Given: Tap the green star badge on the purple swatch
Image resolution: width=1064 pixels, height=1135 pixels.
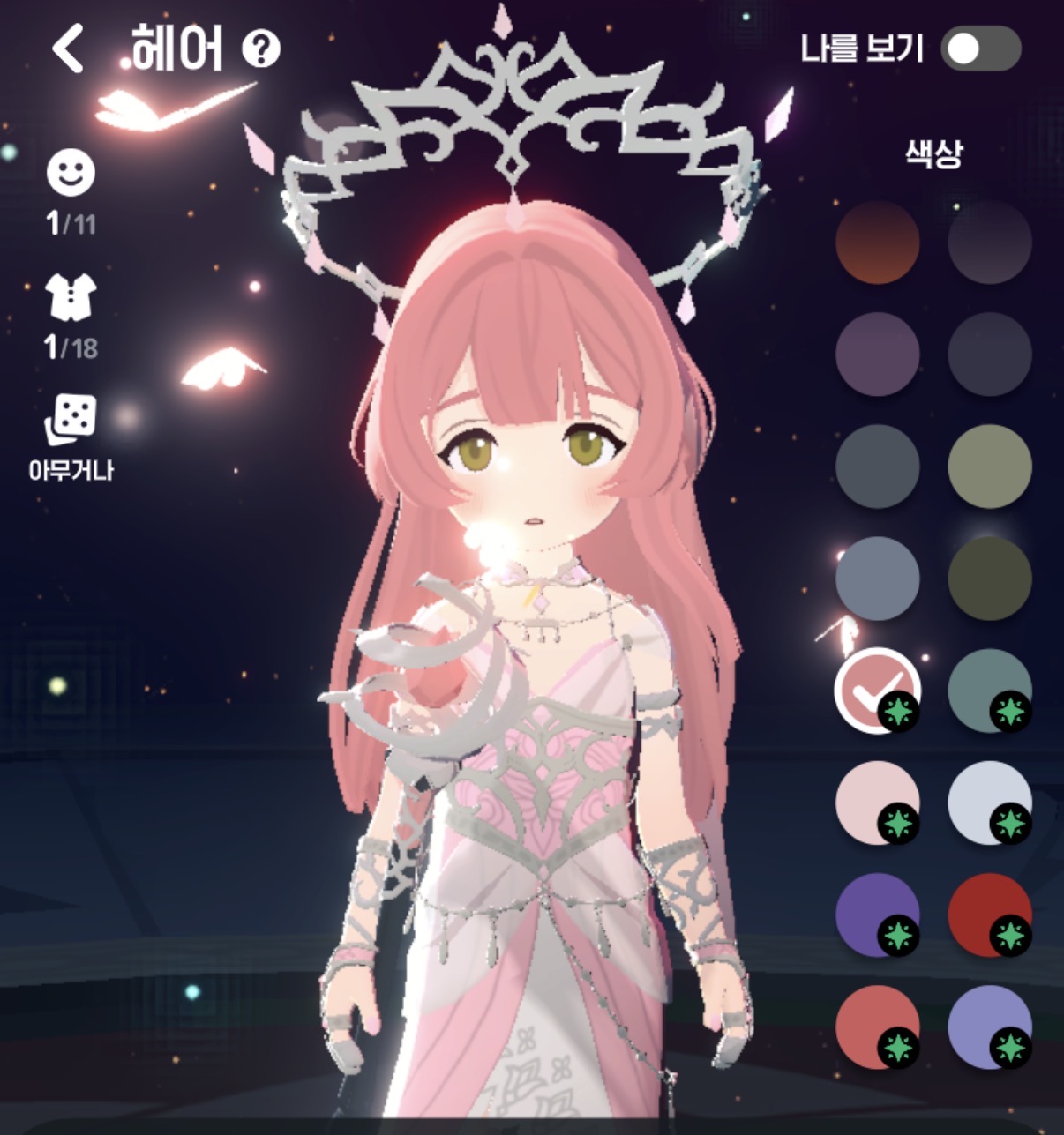Looking at the screenshot, I should click(898, 937).
